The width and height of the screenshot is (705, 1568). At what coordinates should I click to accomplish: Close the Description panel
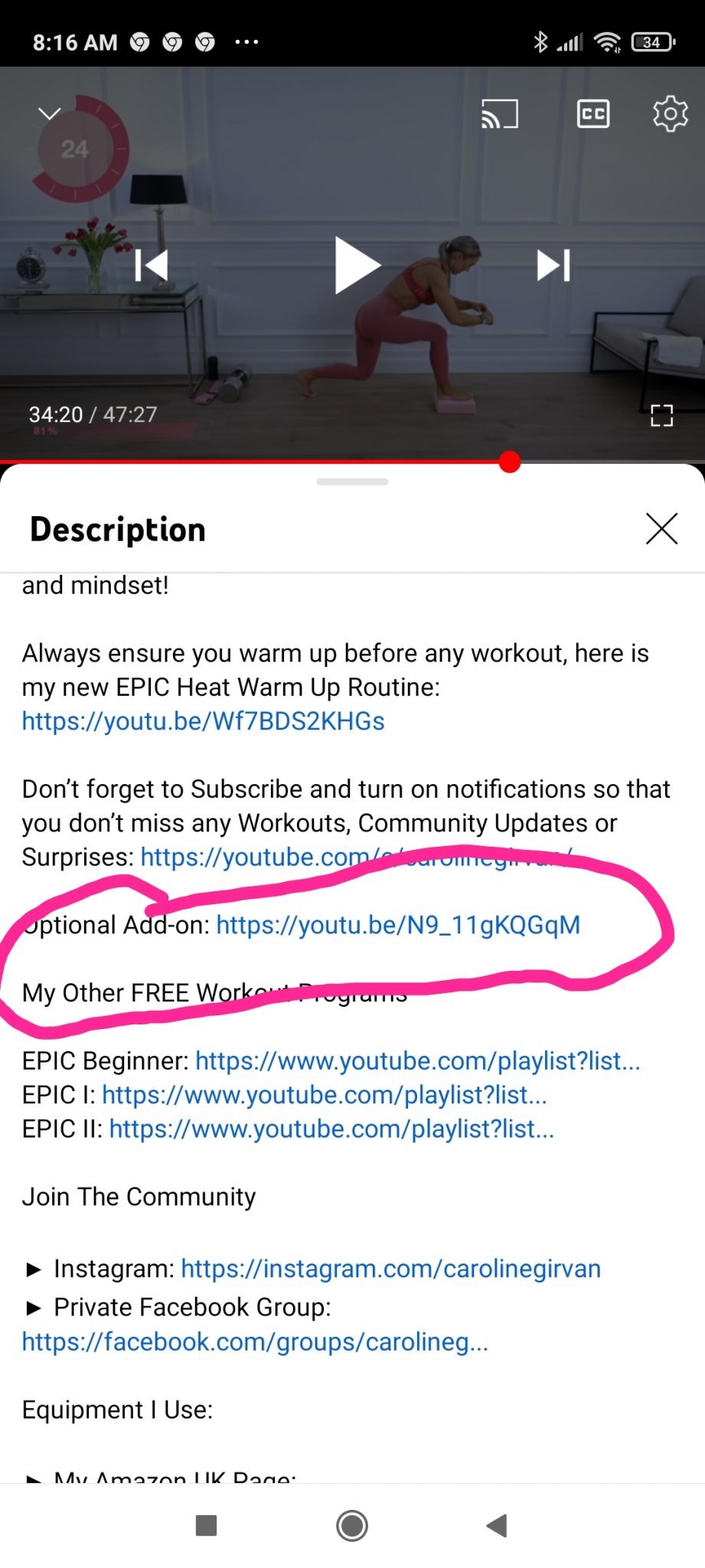coord(661,529)
